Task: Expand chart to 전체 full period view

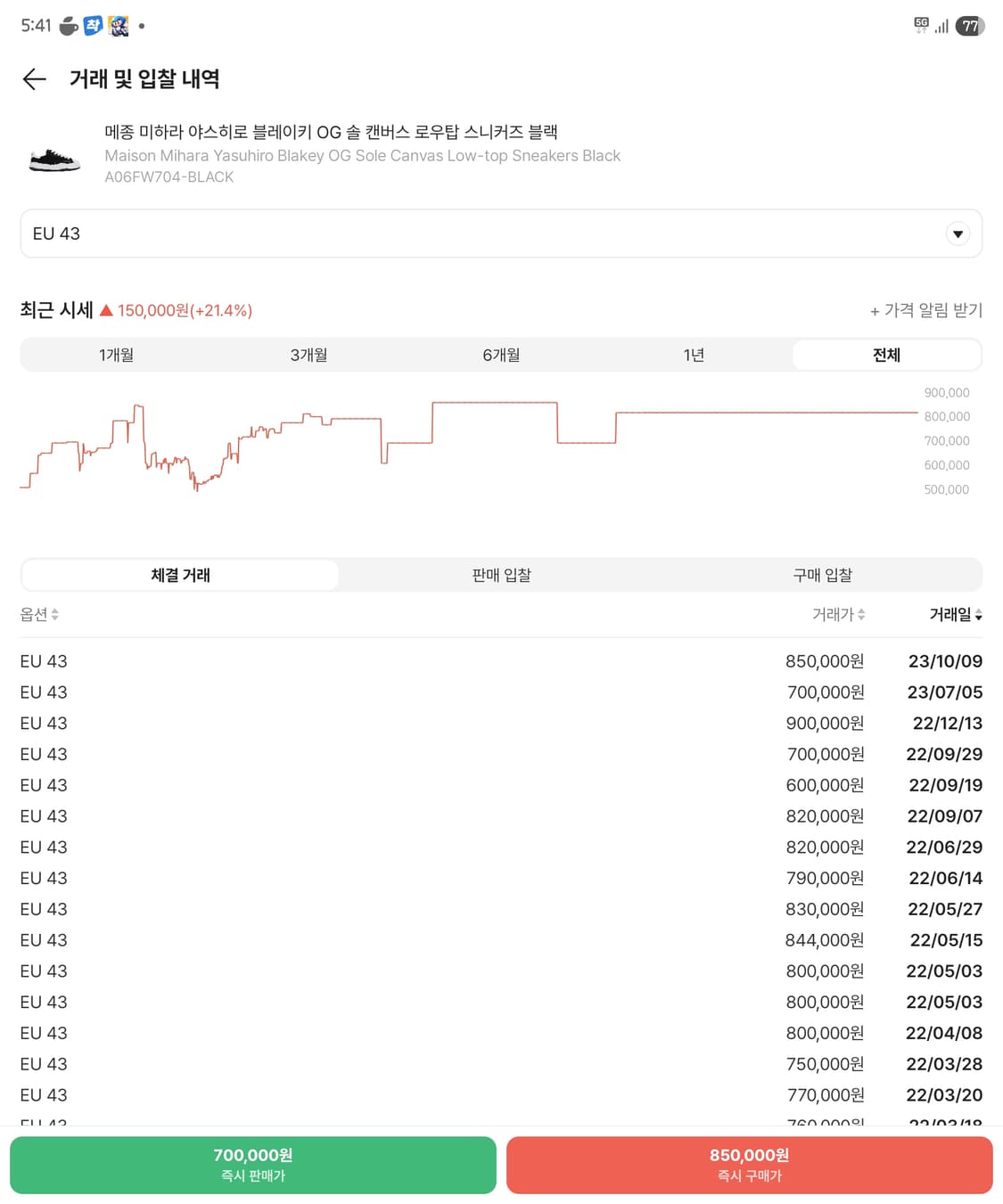Action: [885, 354]
